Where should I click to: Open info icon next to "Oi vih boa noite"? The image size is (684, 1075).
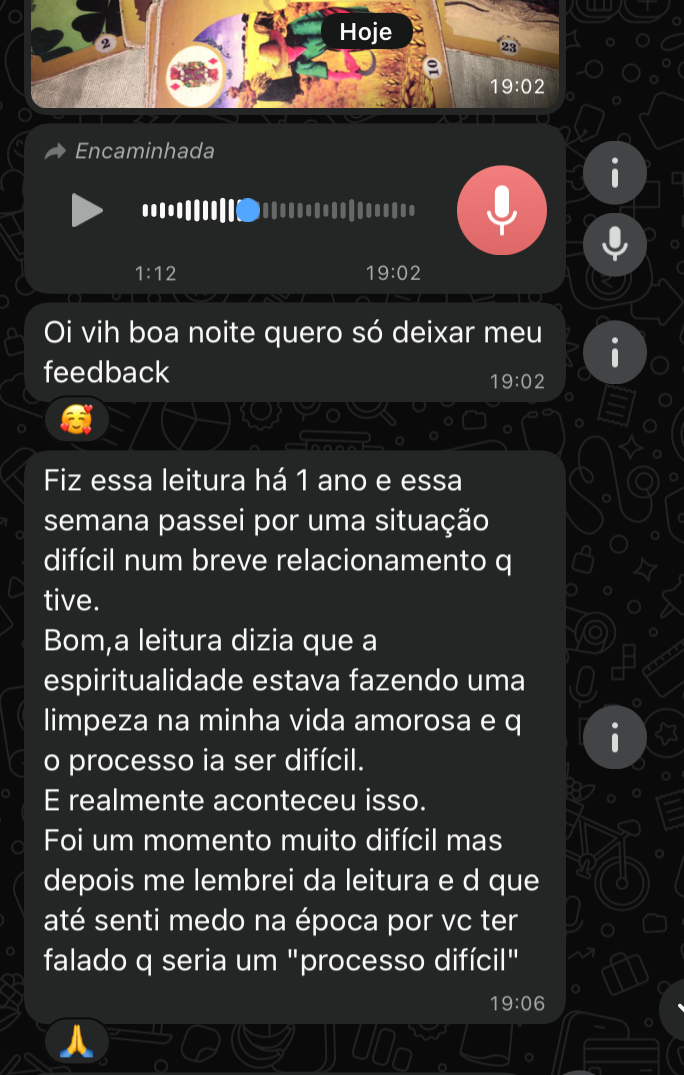(x=614, y=352)
